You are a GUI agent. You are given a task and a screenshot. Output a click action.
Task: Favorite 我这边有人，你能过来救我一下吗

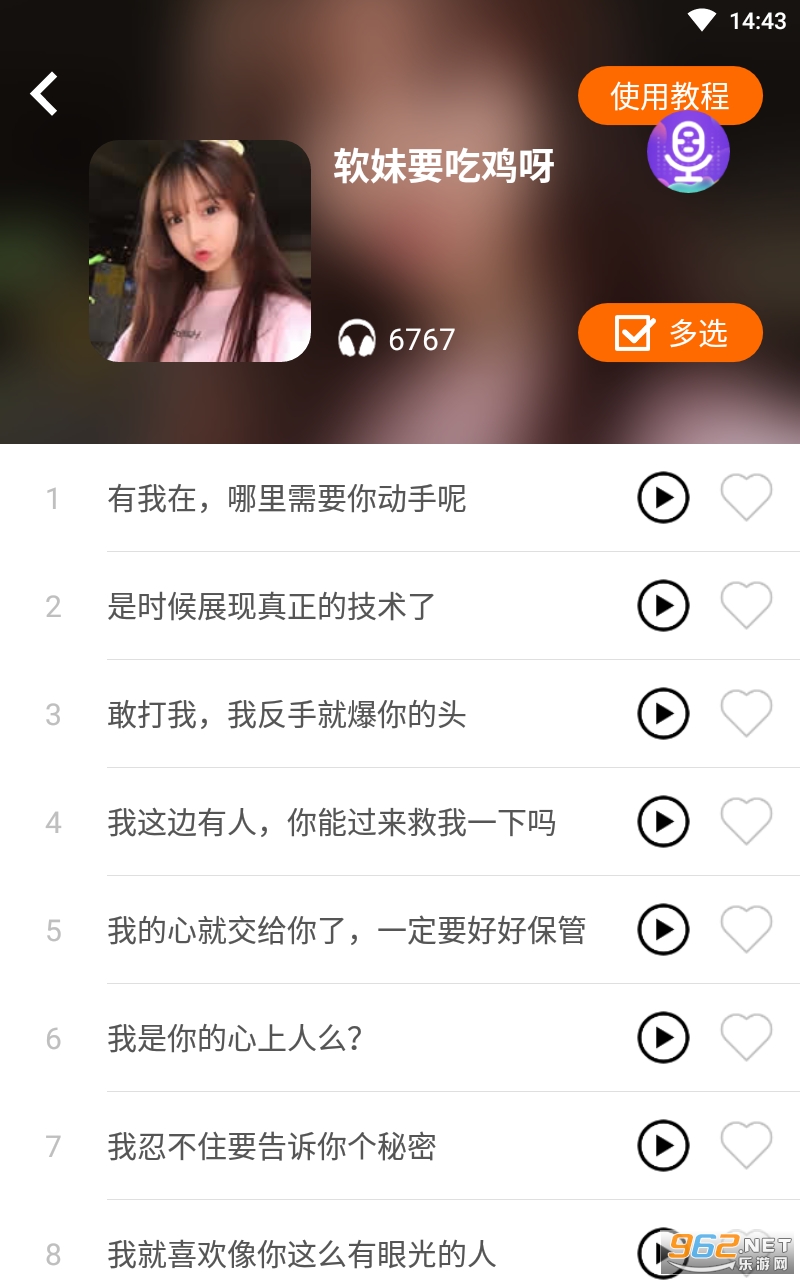coord(746,822)
